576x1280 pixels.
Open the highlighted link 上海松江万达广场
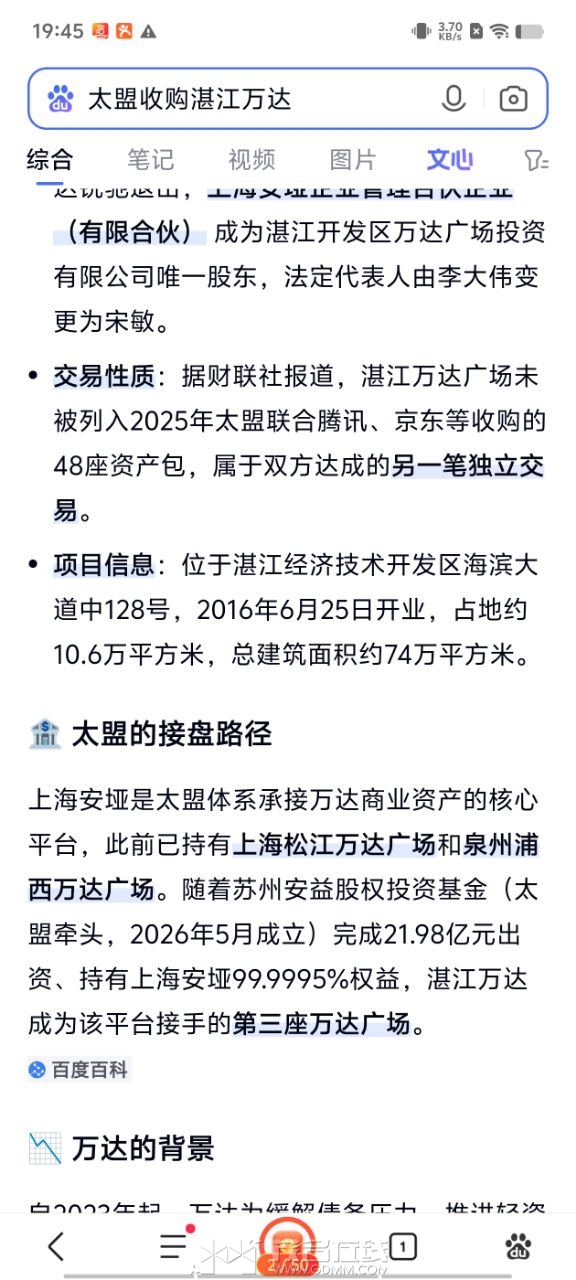pos(333,845)
